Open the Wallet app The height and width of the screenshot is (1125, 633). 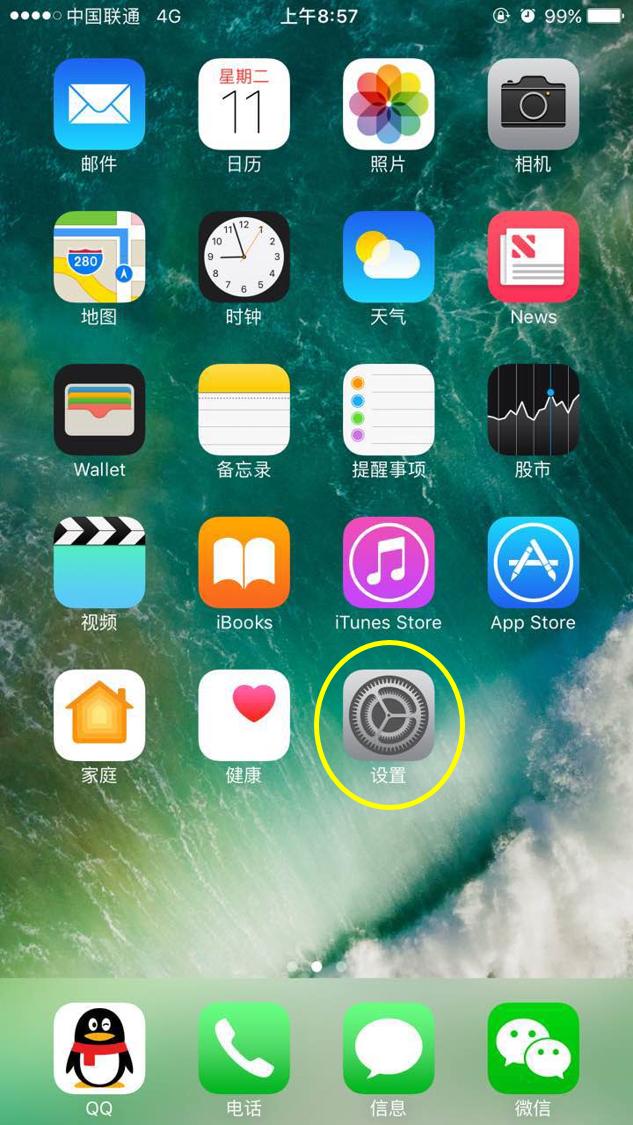[x=99, y=410]
